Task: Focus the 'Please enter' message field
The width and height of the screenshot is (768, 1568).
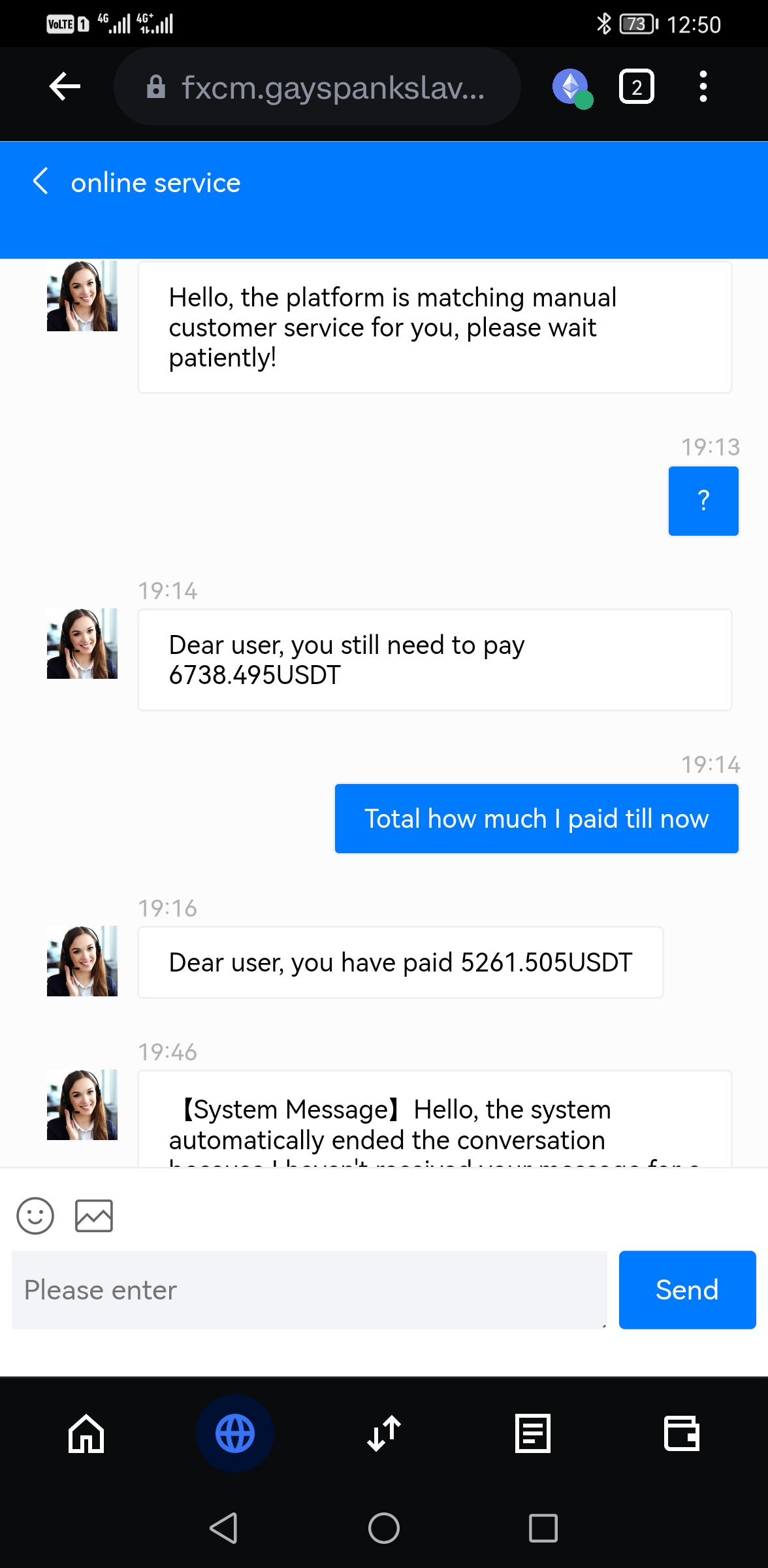Action: point(309,1290)
